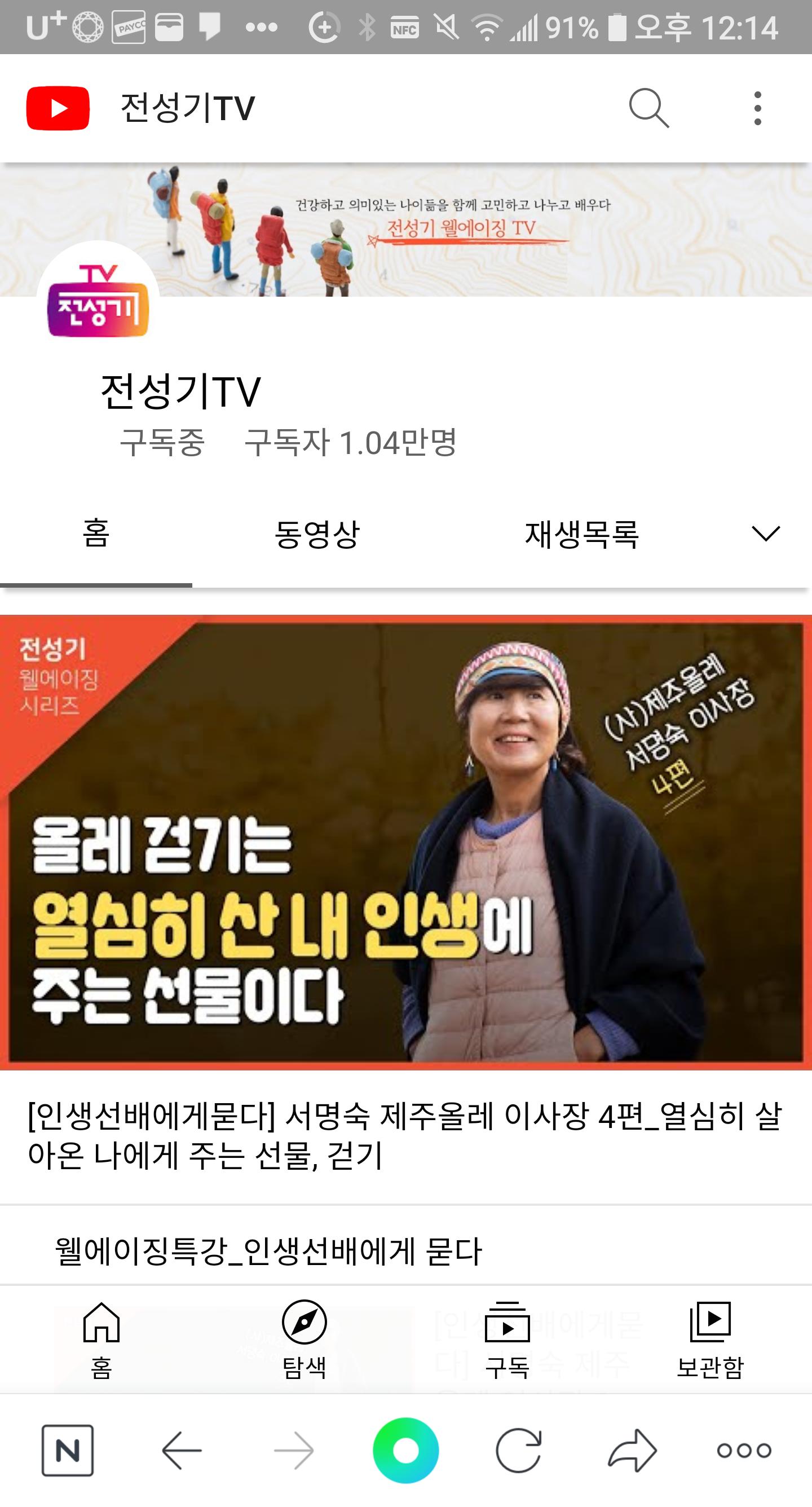Open the YouTube search icon
The height and width of the screenshot is (1507, 812).
coord(648,108)
